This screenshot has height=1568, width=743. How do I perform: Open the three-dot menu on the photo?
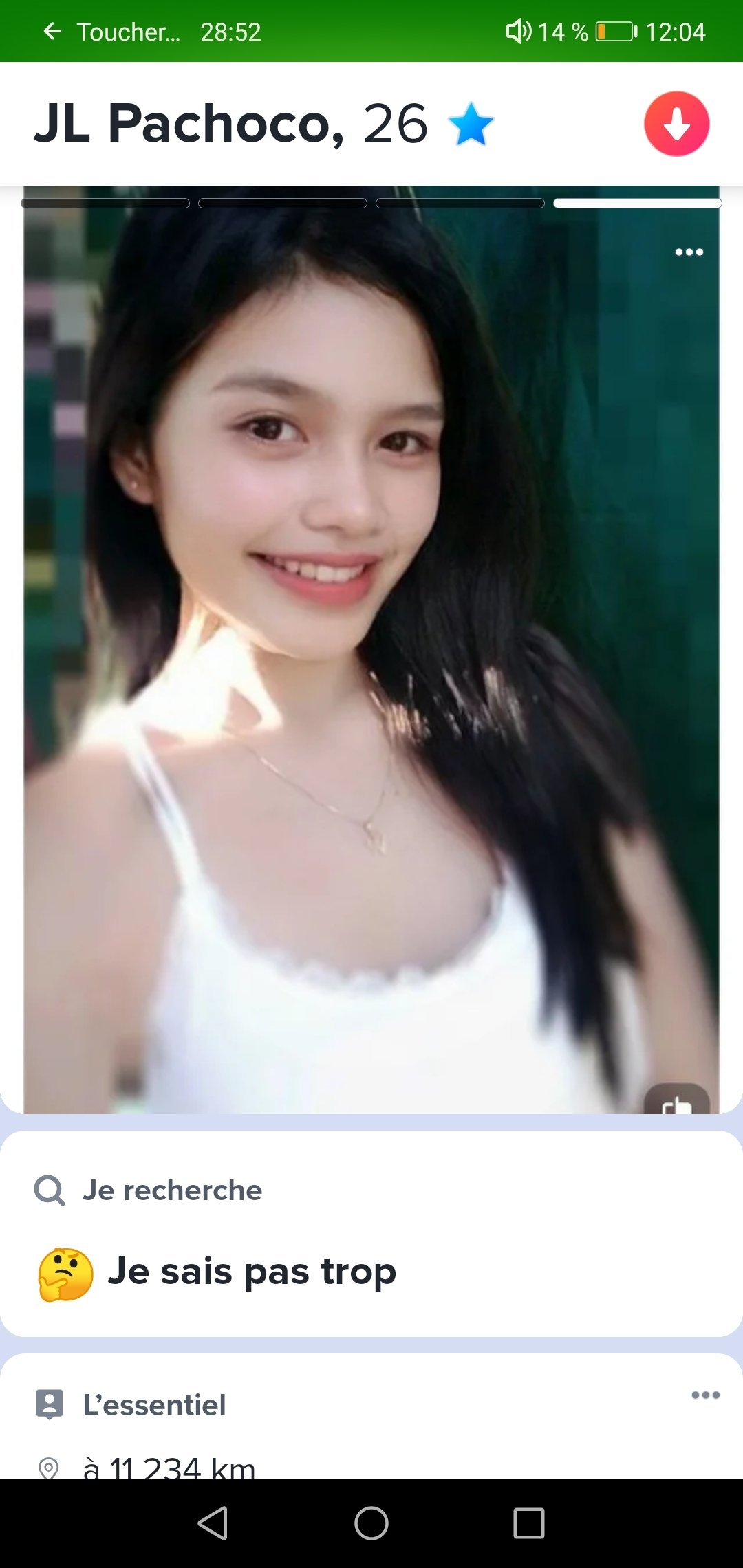click(689, 252)
